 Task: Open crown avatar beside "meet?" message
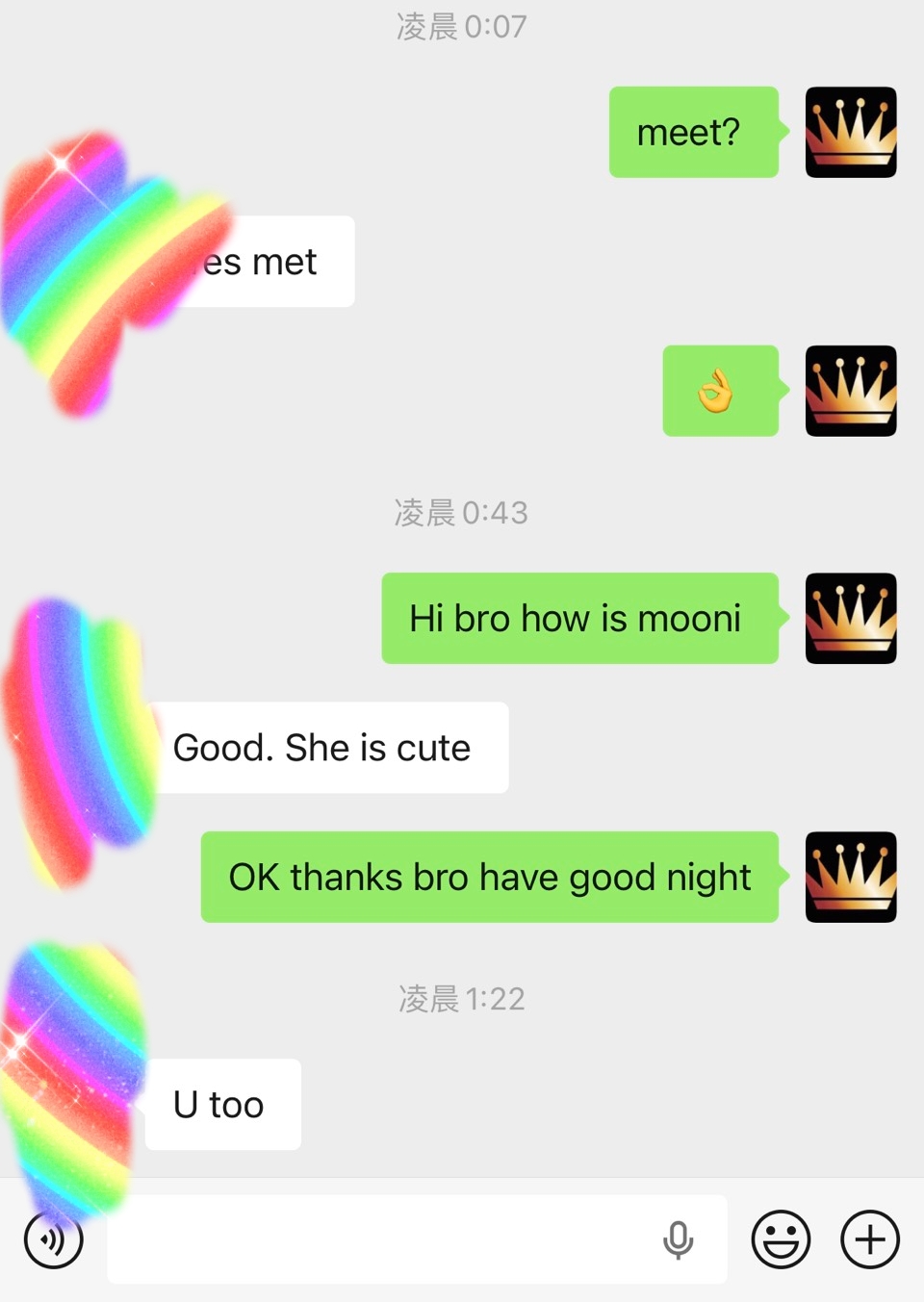851,133
